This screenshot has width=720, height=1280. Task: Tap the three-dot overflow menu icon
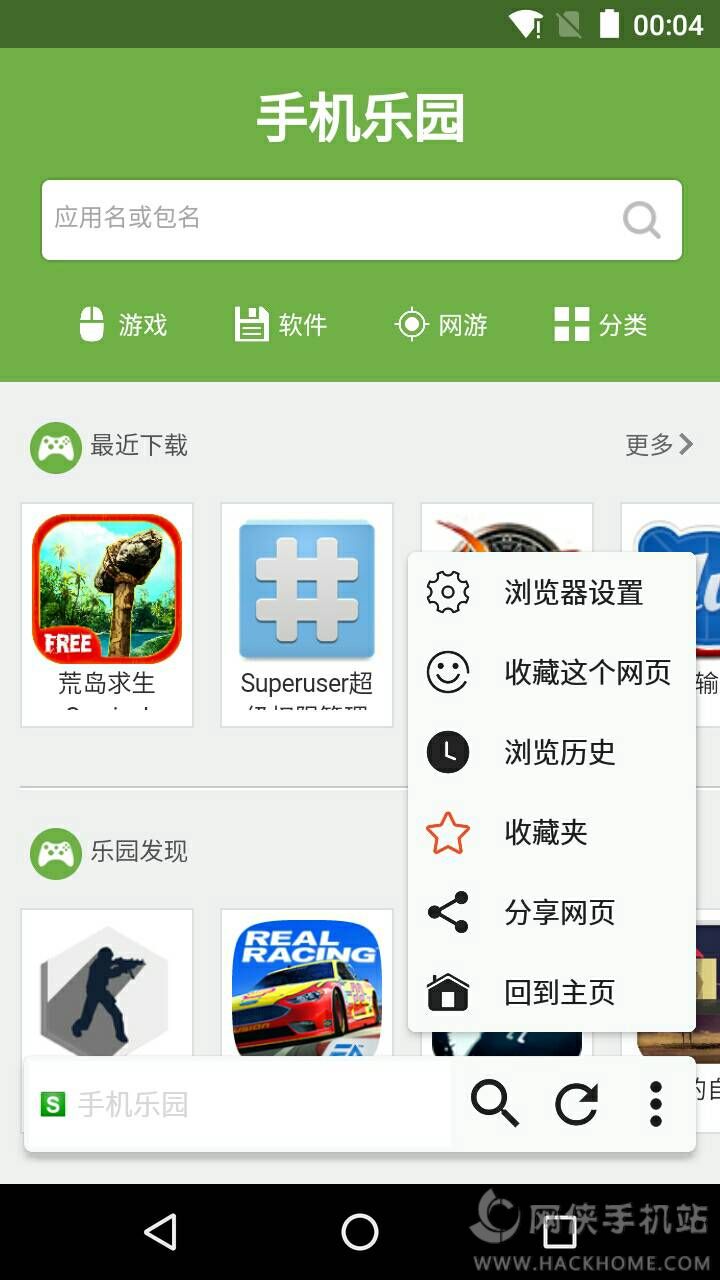click(x=656, y=1104)
